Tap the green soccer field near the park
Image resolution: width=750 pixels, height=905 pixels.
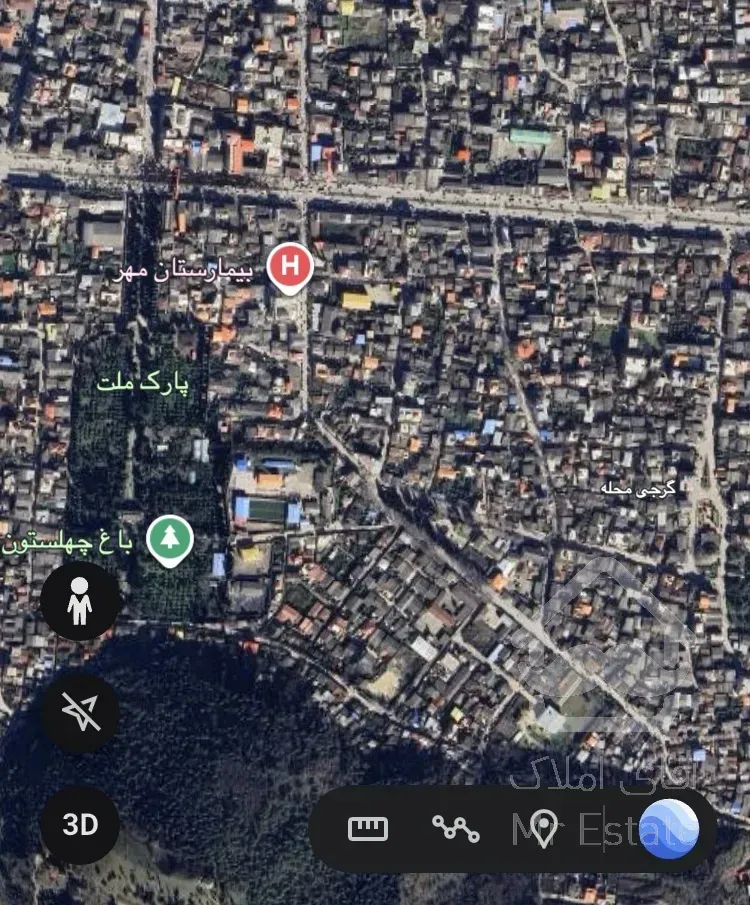[266, 510]
